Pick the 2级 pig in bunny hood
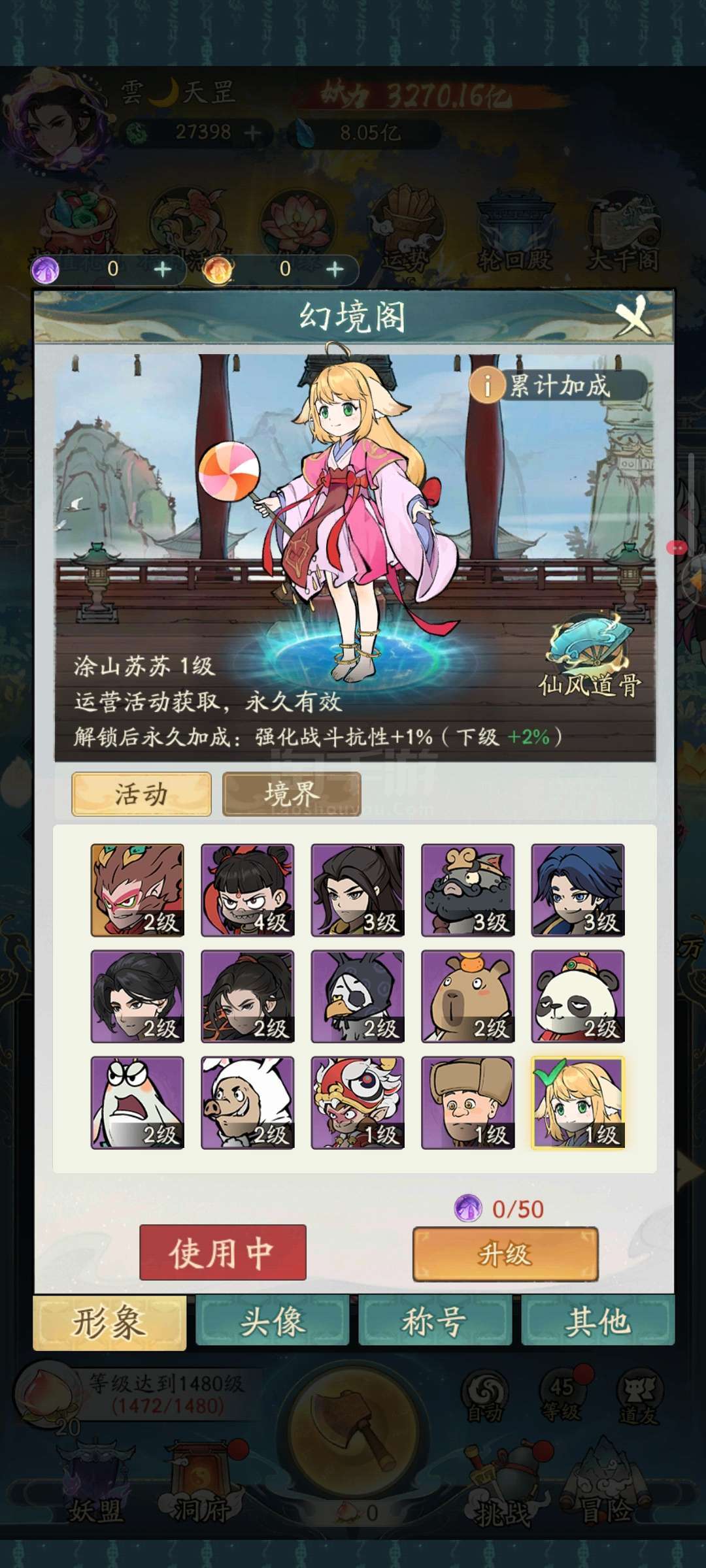 248,1103
